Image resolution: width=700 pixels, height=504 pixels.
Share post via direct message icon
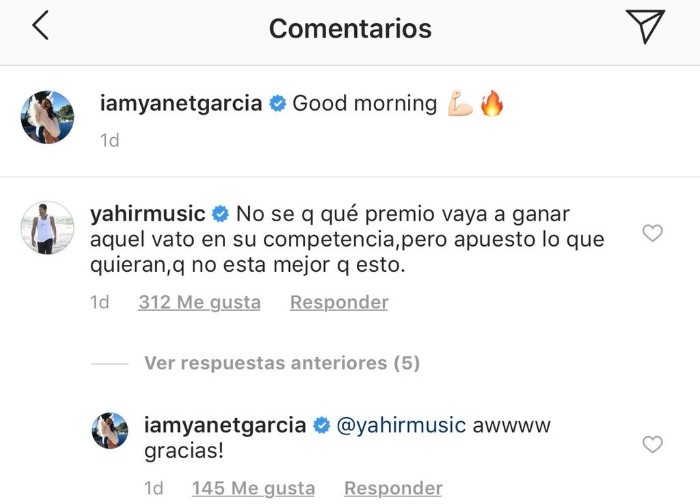(645, 27)
